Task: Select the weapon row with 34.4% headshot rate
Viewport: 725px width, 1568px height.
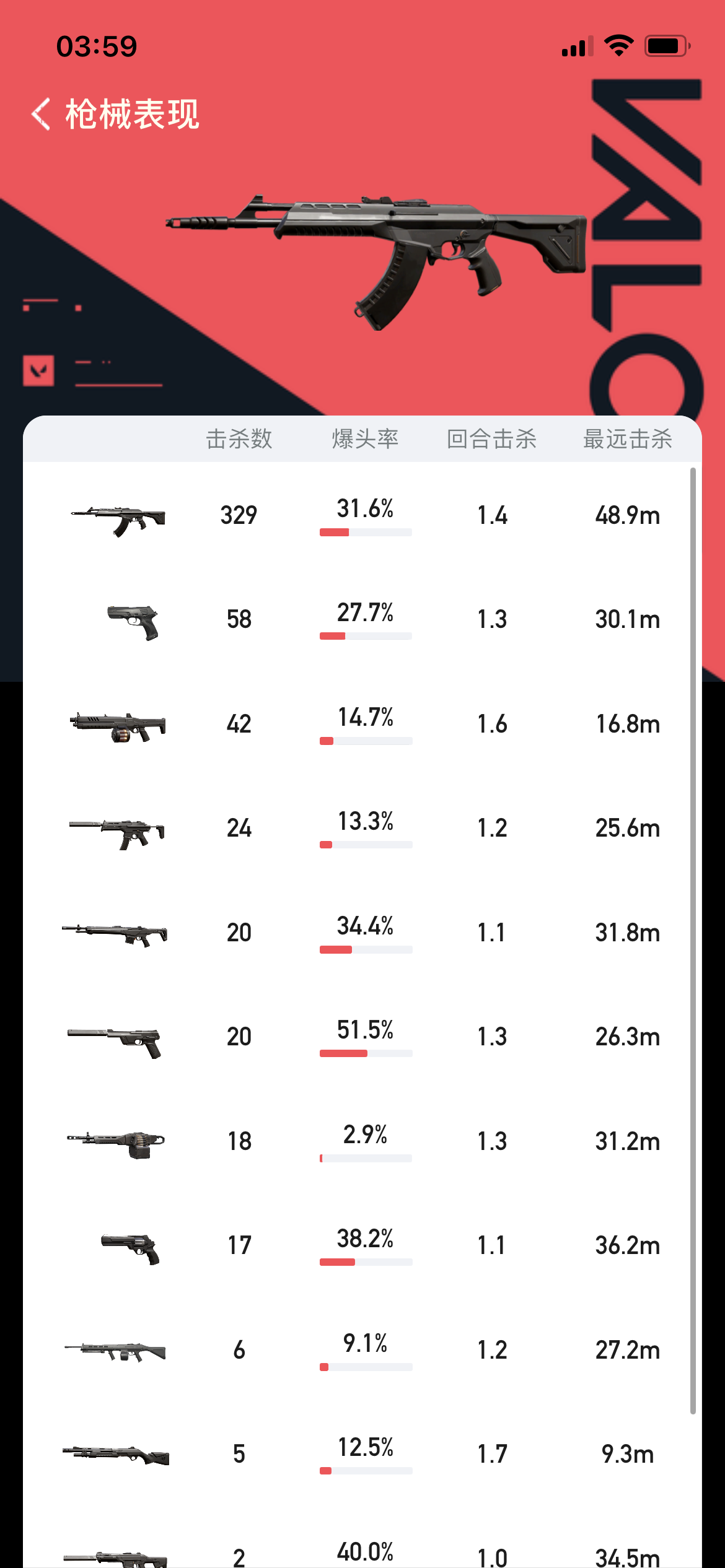Action: tap(362, 933)
